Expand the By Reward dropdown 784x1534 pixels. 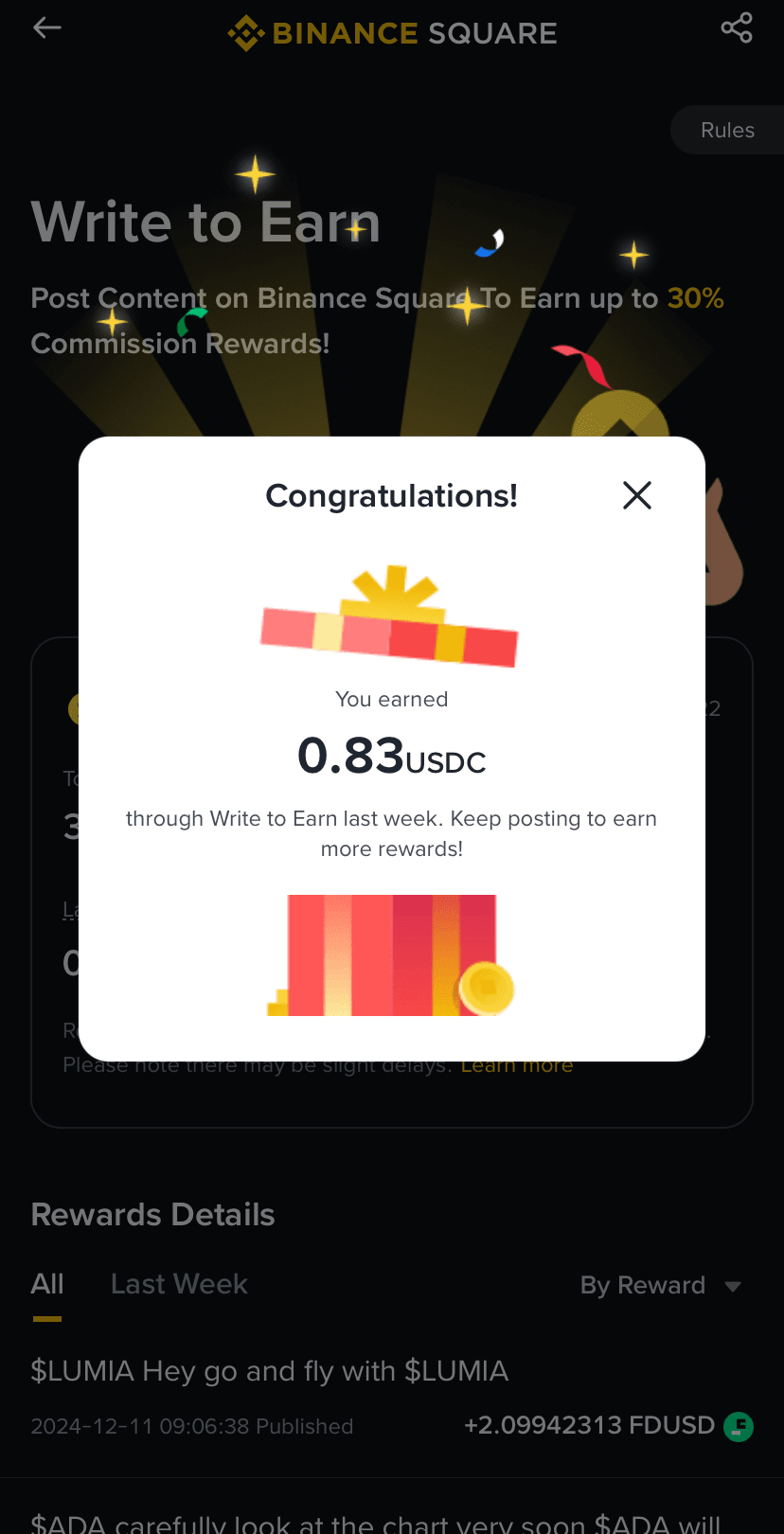click(660, 1285)
